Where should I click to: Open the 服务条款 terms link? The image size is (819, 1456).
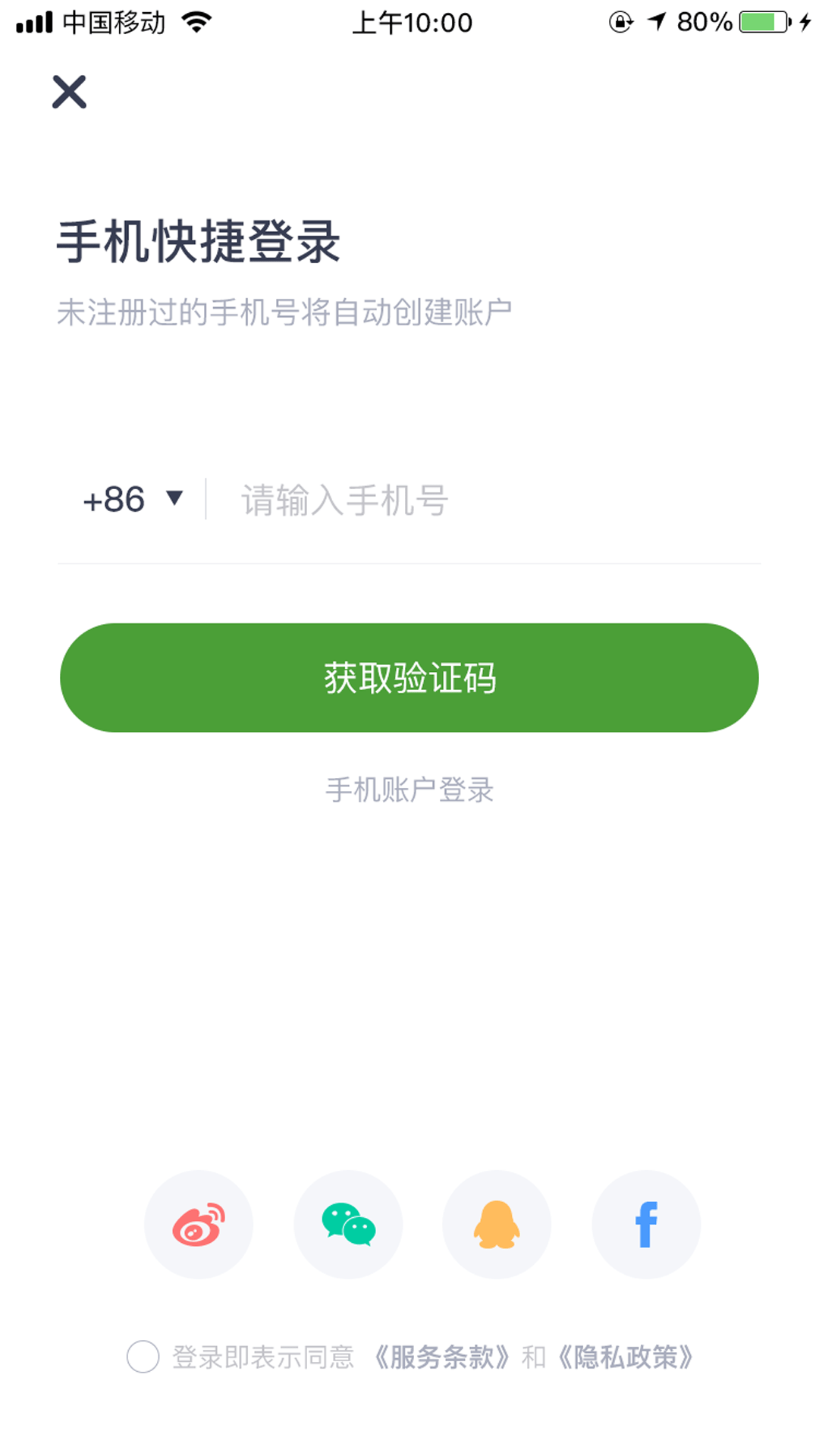tap(442, 1357)
